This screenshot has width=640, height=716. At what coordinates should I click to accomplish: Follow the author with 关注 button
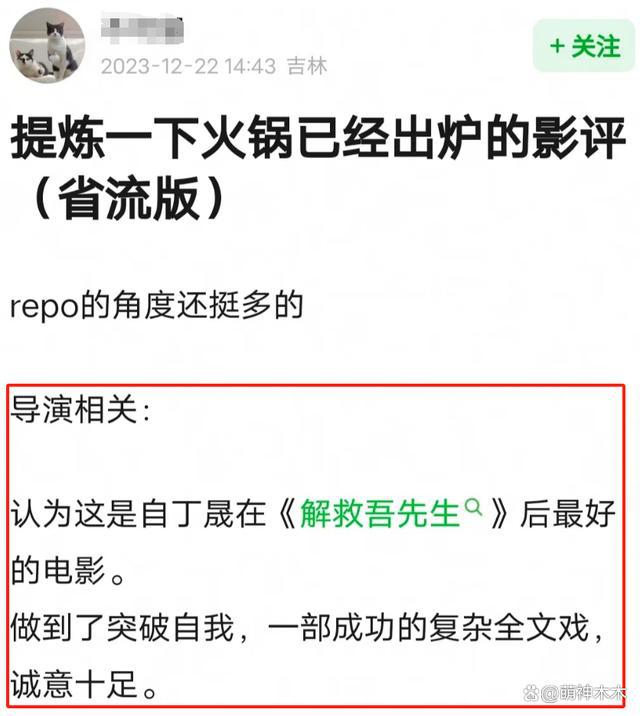[584, 46]
